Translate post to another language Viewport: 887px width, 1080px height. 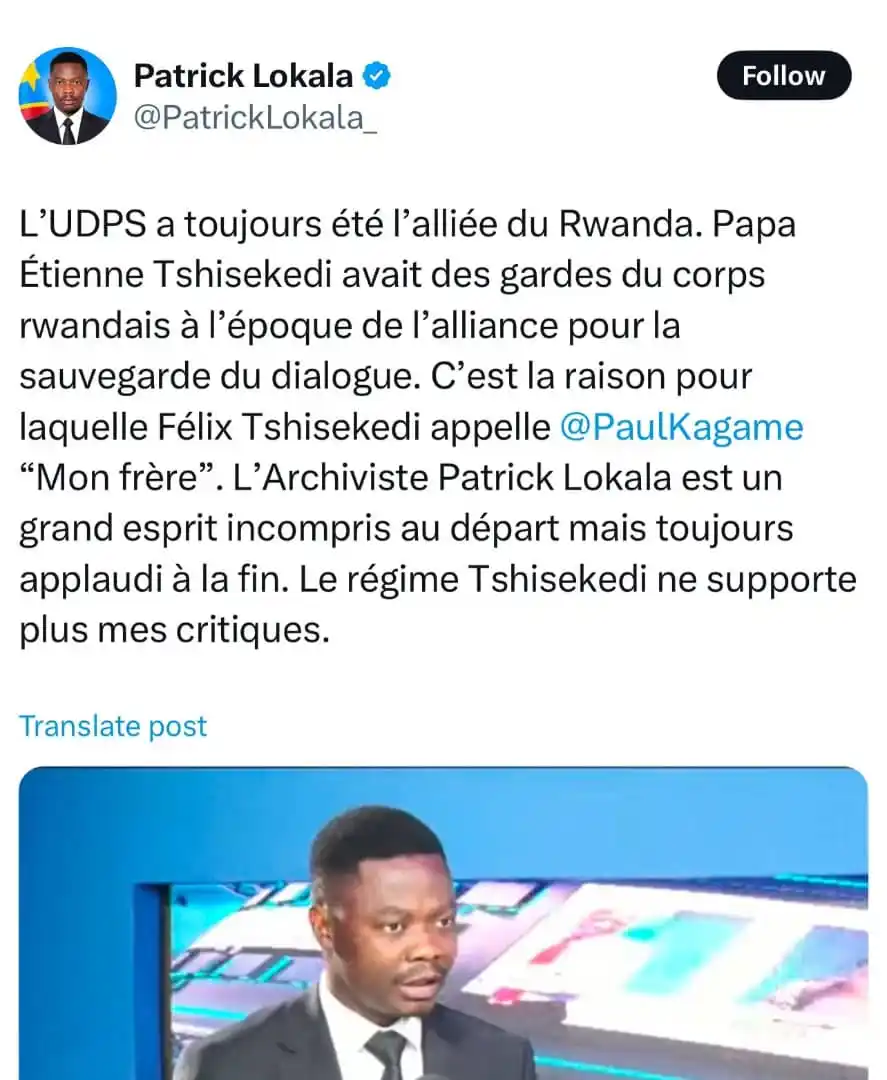coord(113,725)
